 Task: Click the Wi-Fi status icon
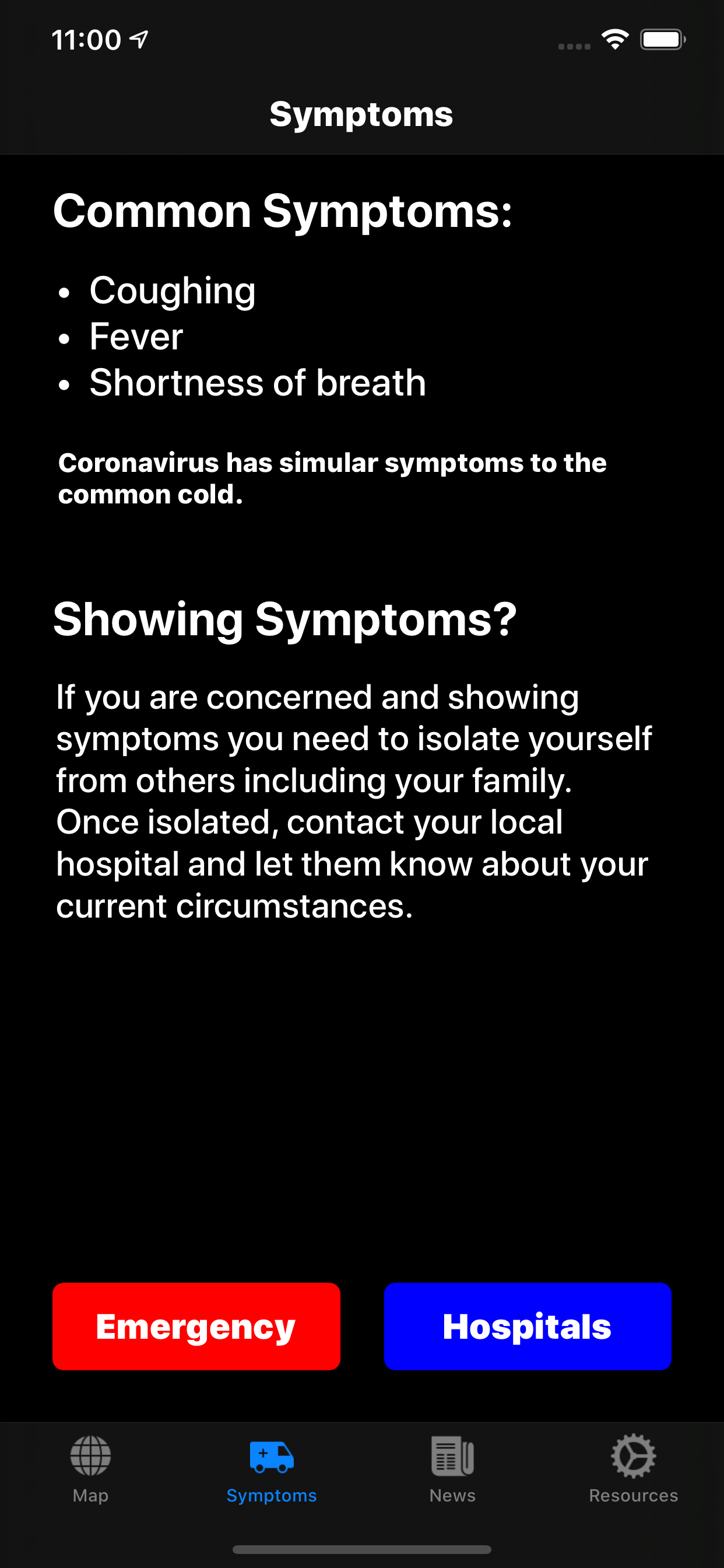614,38
